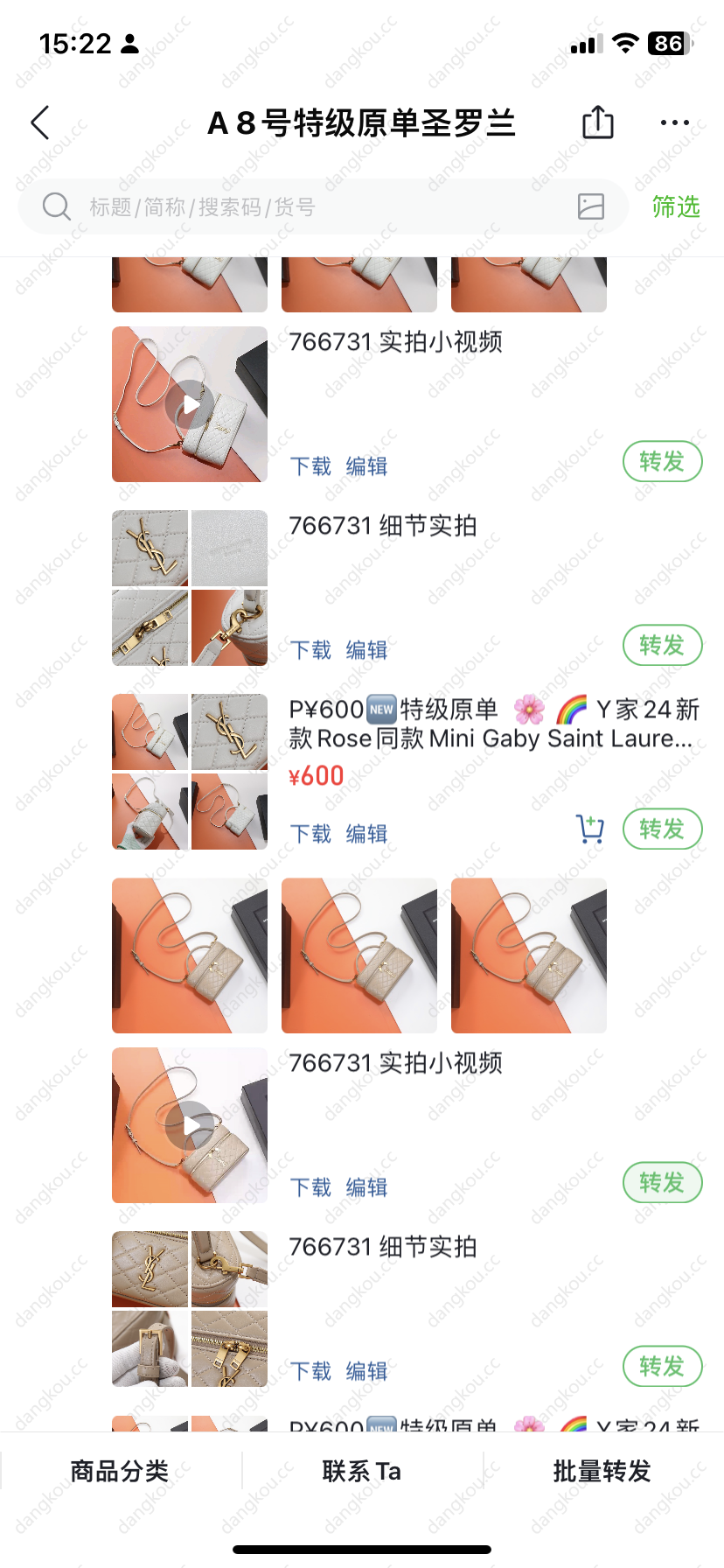Play the white bag 766731 实拍小视频 video

tap(190, 404)
